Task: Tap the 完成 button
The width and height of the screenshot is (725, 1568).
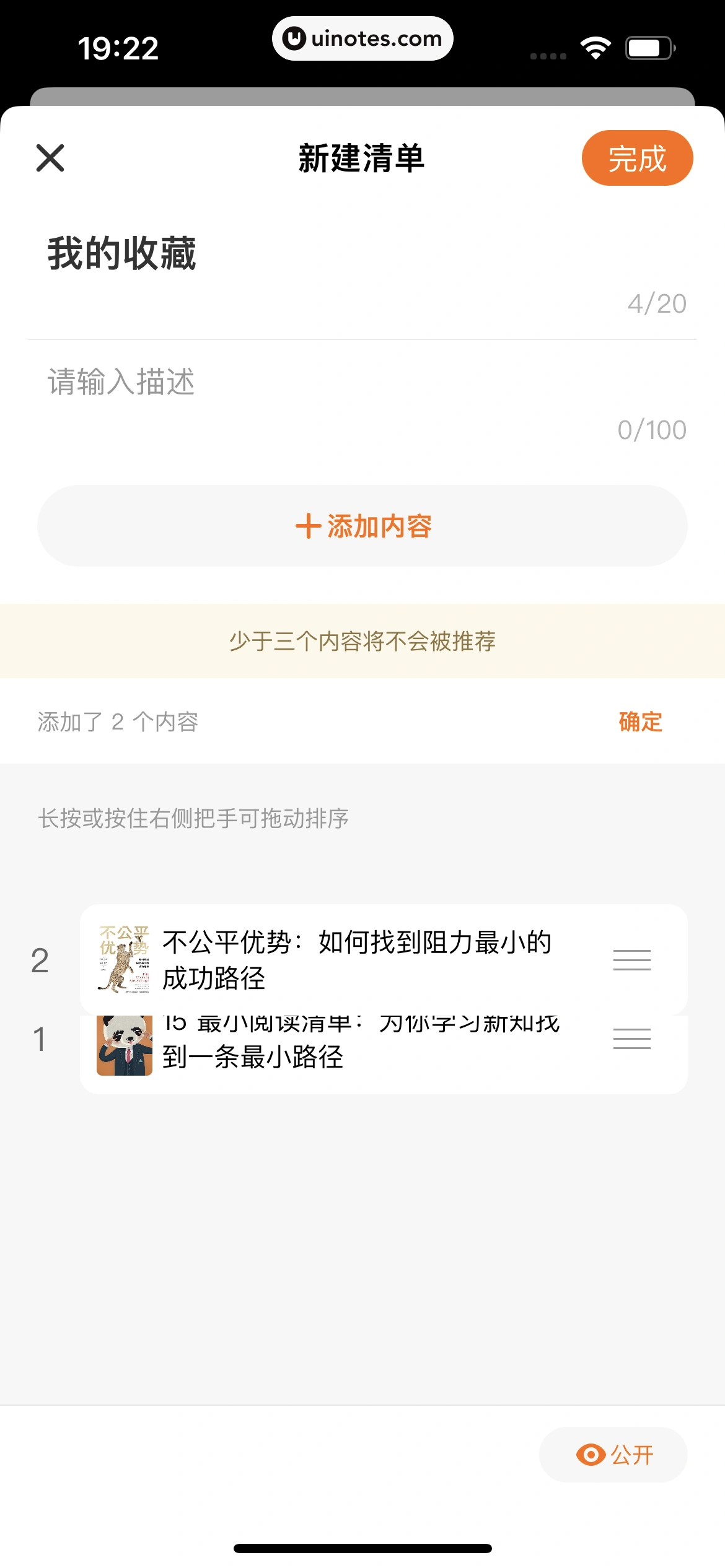Action: 638,157
